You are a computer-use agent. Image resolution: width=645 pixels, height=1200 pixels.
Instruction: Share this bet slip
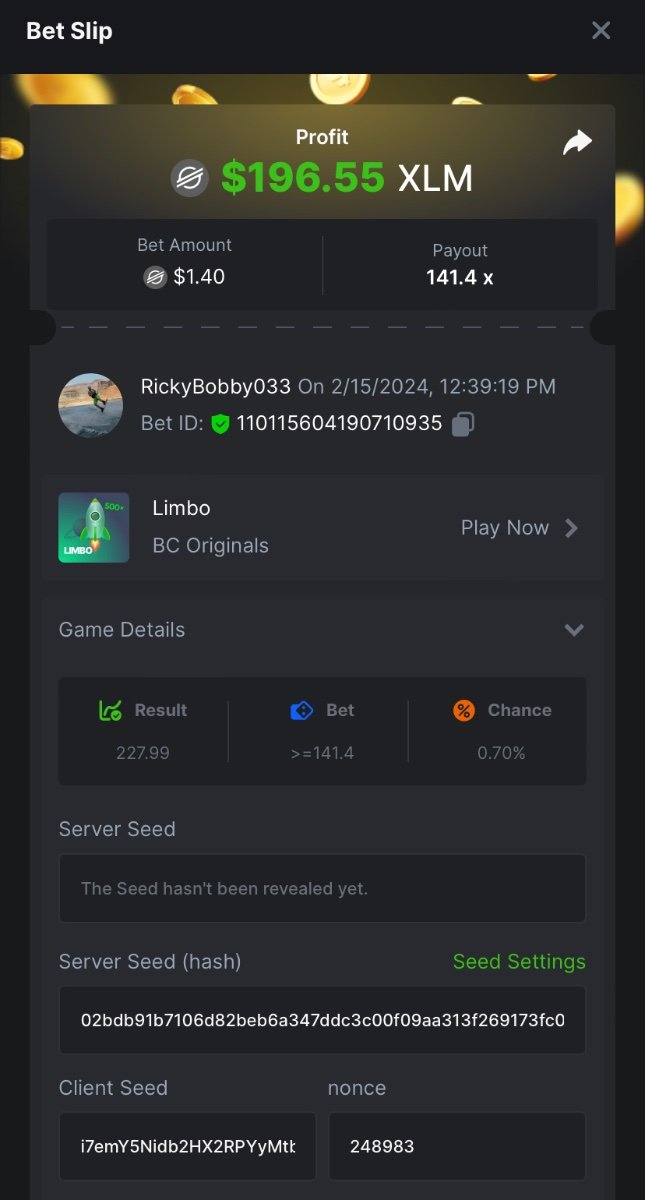click(x=577, y=143)
